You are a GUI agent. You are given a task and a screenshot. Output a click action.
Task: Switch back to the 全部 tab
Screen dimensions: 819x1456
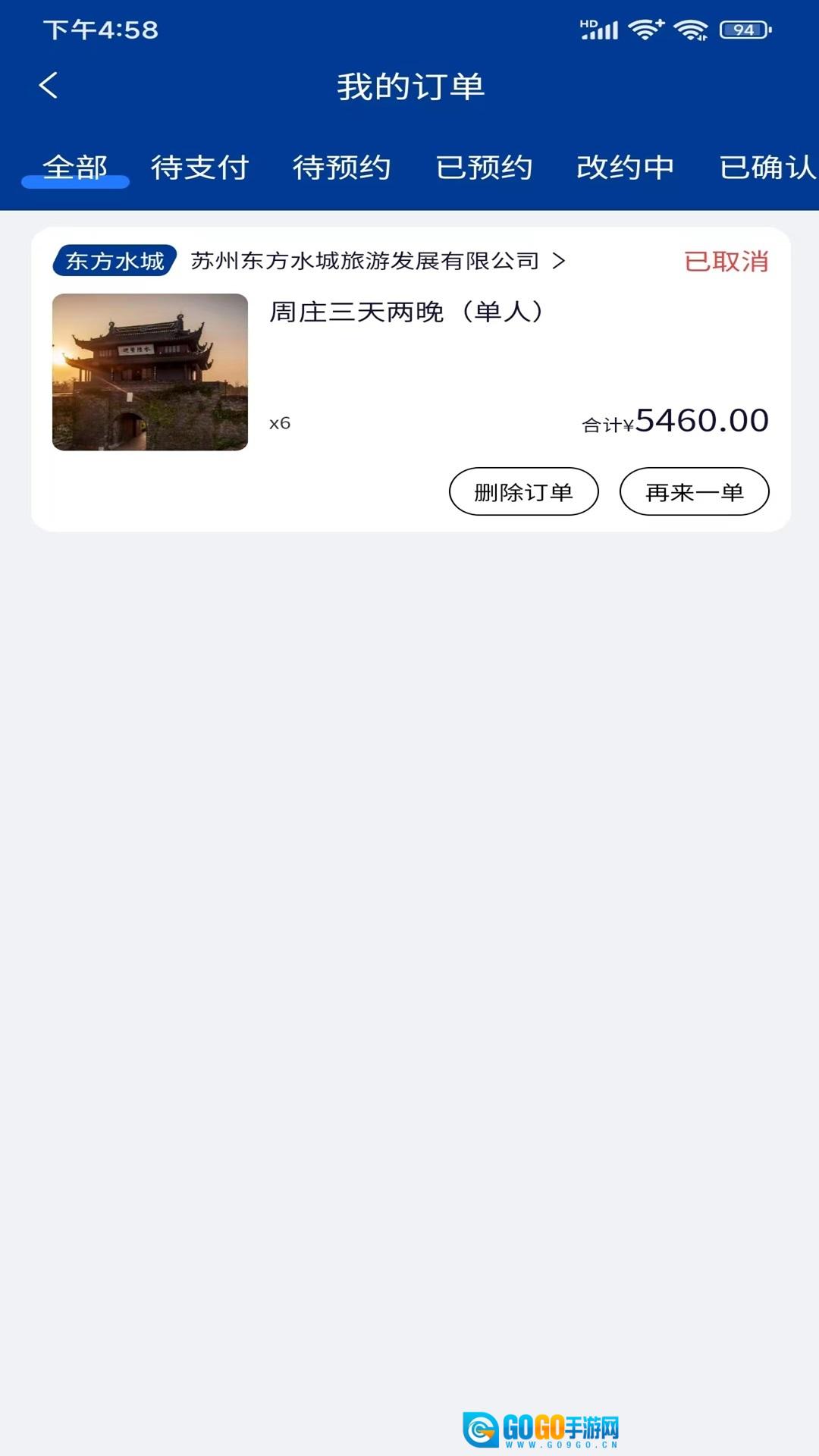(x=76, y=168)
